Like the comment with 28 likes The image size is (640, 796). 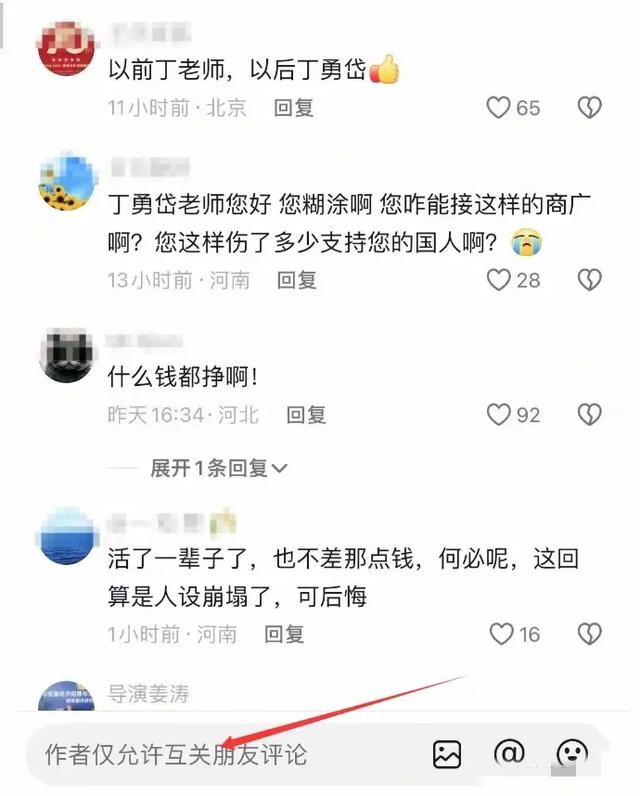tap(499, 280)
